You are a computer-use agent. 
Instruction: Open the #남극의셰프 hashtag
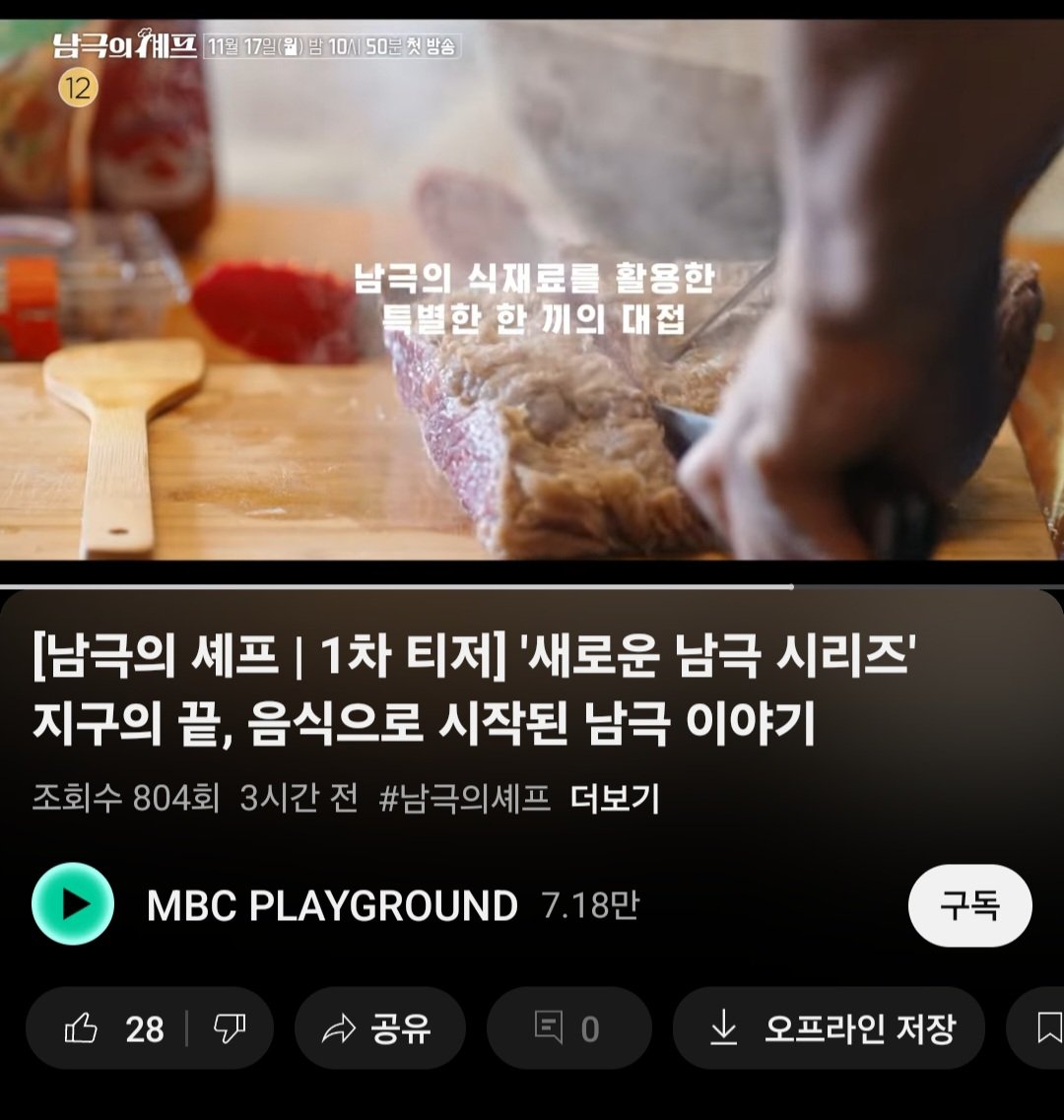coord(464,799)
